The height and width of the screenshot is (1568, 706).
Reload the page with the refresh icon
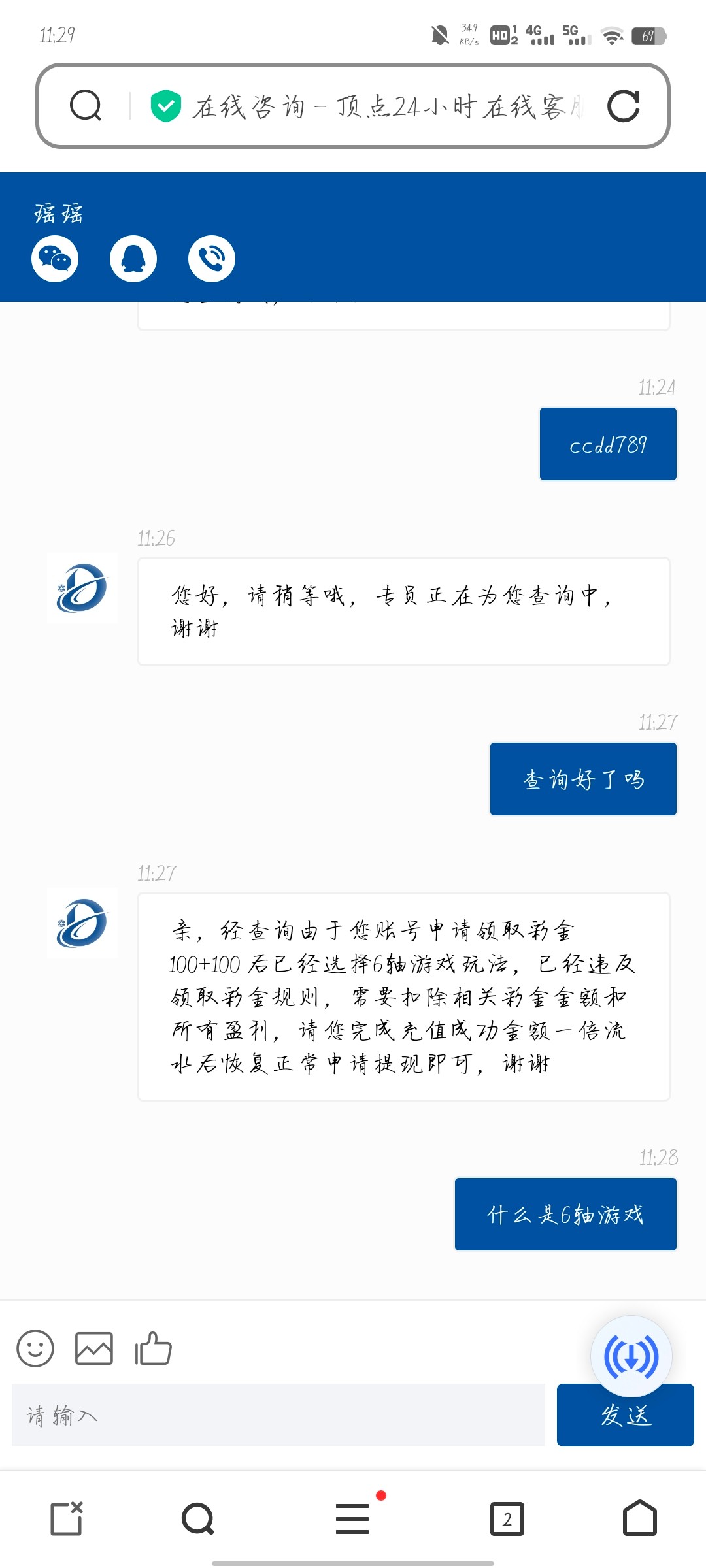pyautogui.click(x=623, y=106)
